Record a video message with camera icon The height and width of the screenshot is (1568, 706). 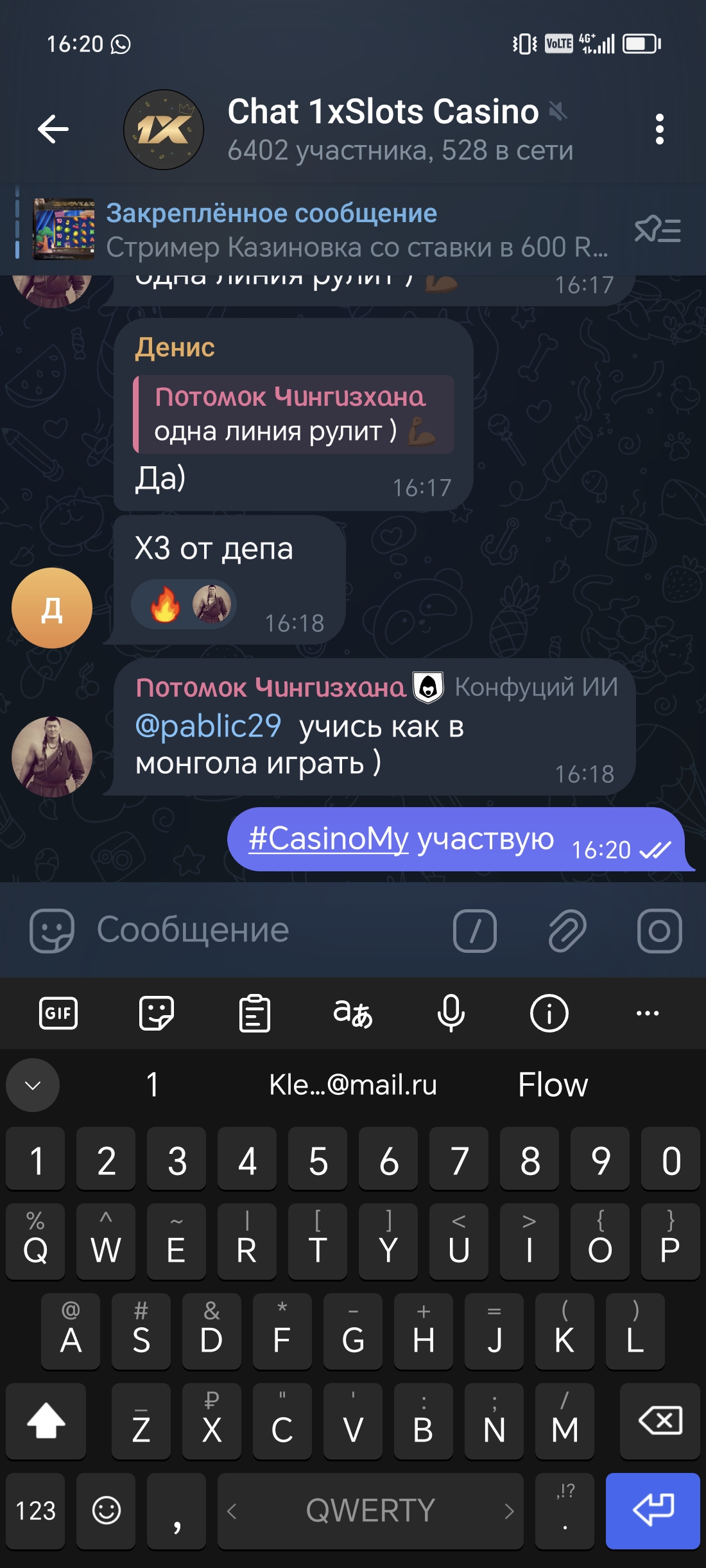coord(659,930)
